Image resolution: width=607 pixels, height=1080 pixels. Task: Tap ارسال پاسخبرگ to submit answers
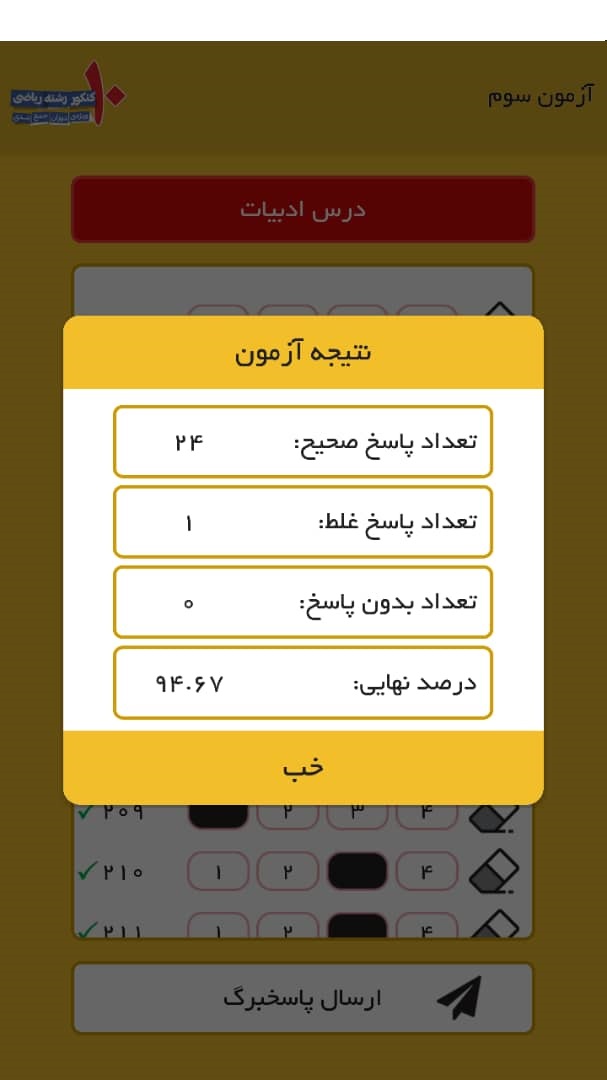(x=303, y=998)
